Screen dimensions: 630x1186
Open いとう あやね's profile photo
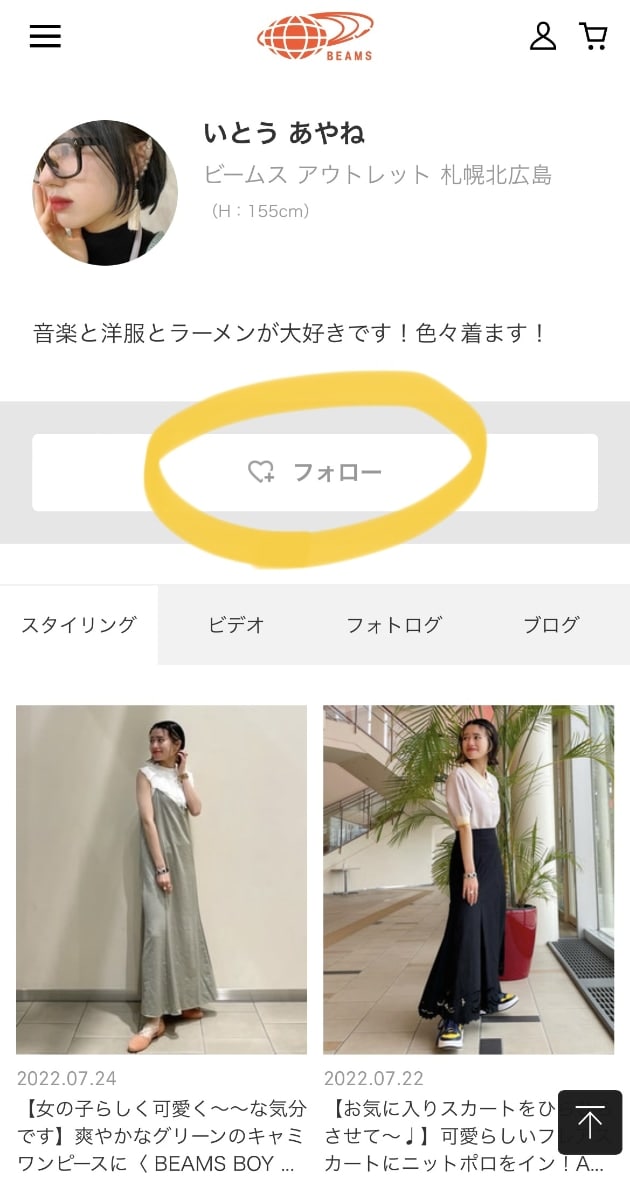click(x=105, y=193)
